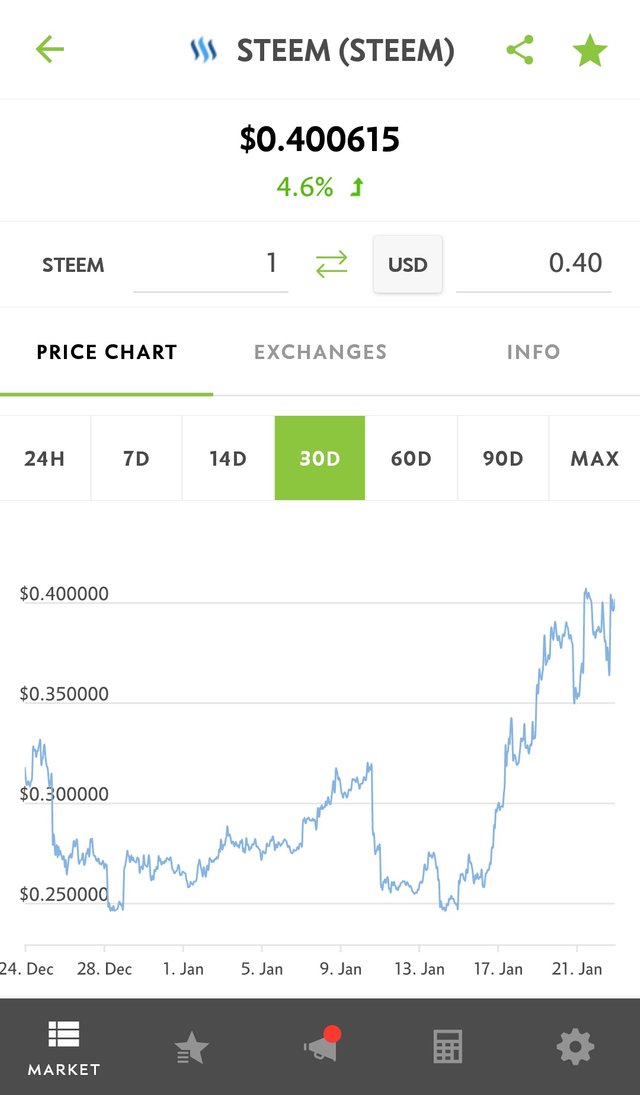
Task: Open settings gear in bottom bar
Action: coord(575,1047)
